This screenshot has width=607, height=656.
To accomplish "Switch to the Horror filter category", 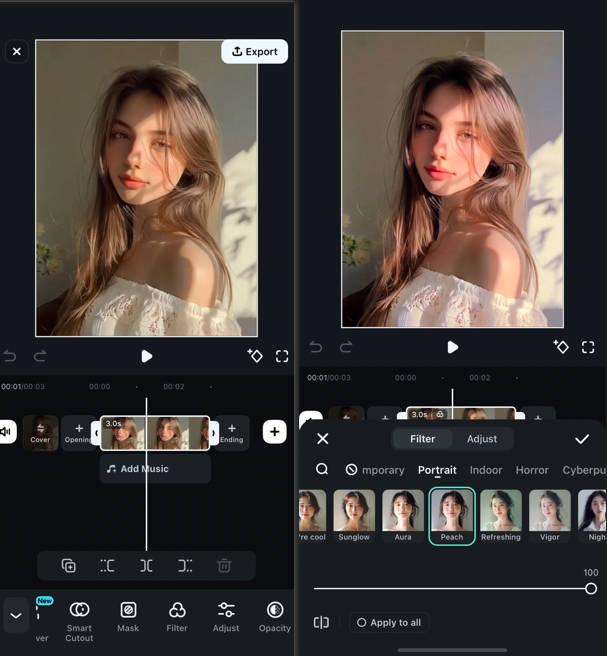I will [x=532, y=470].
